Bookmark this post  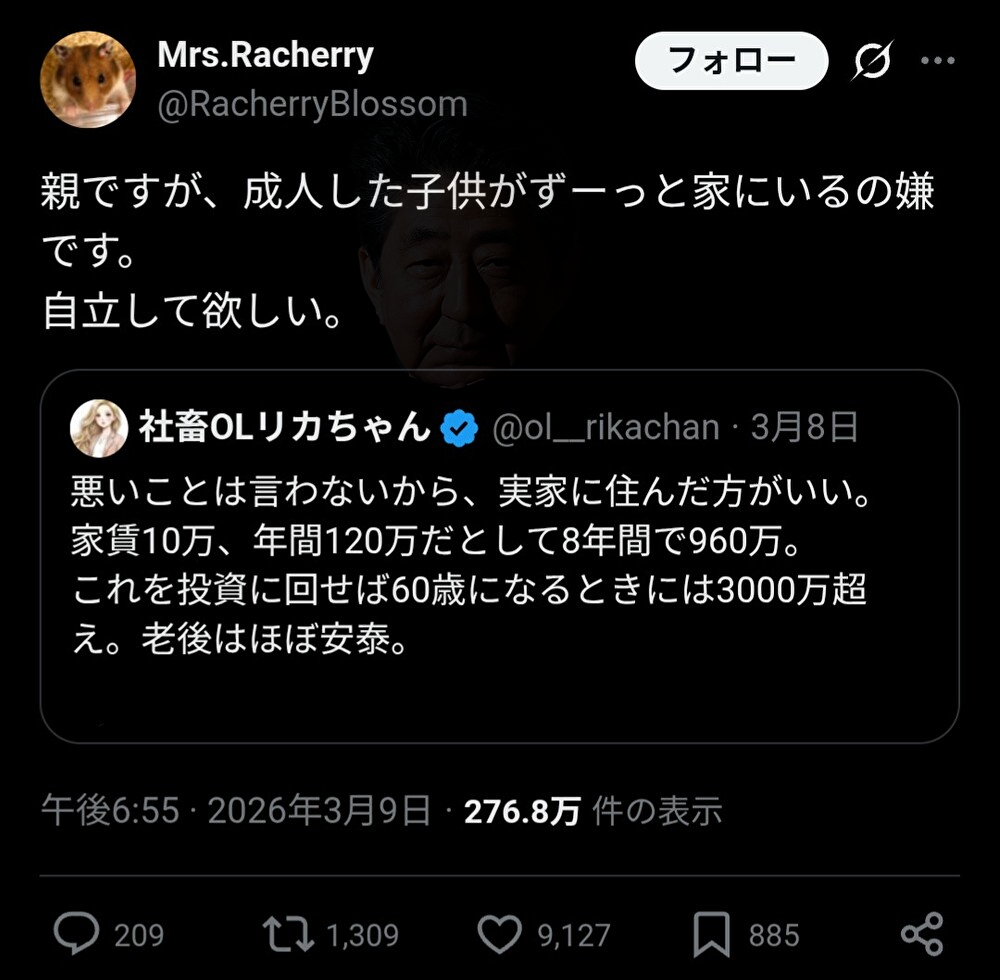point(711,934)
